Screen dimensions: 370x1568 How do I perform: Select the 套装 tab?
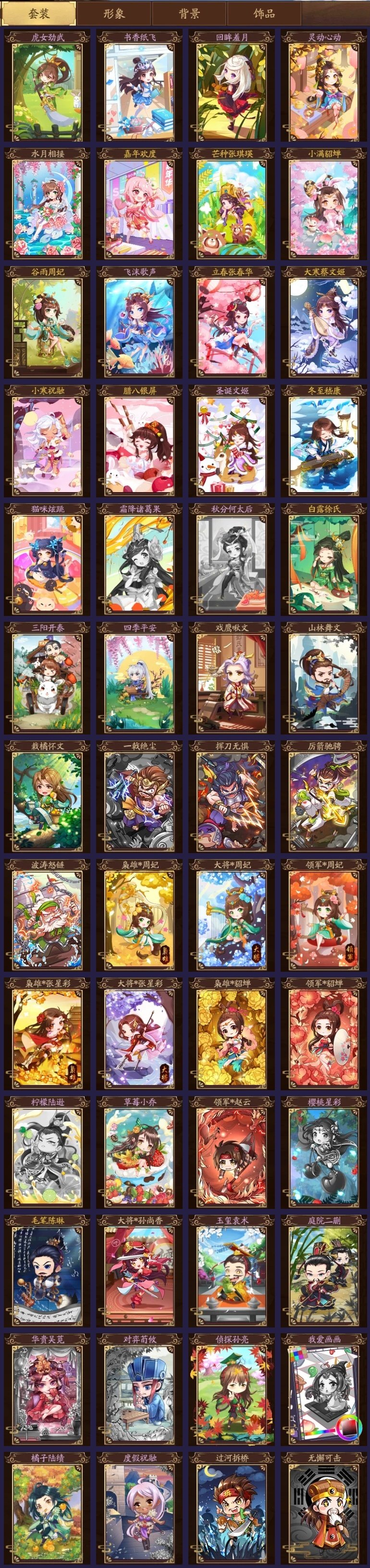38,13
